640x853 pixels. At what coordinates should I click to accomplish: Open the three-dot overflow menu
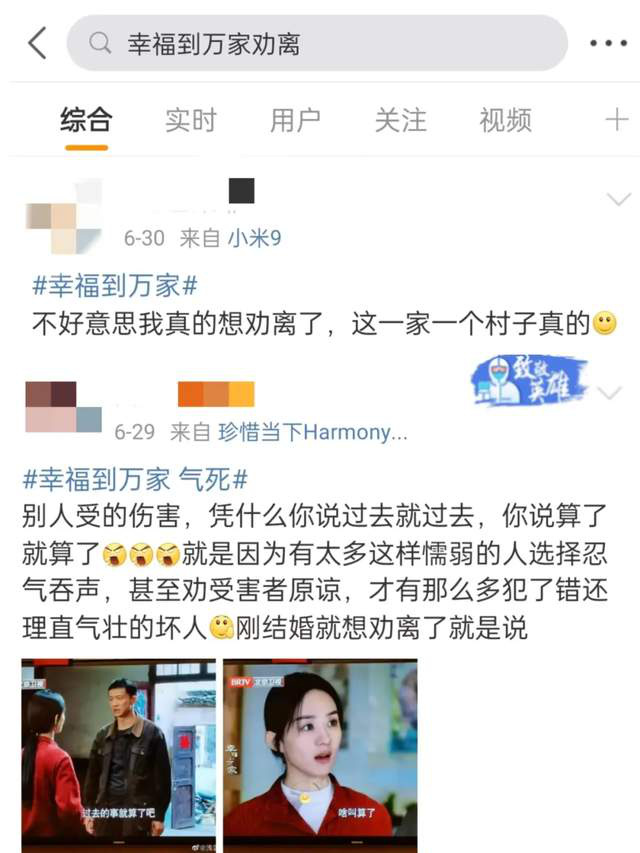[x=607, y=43]
